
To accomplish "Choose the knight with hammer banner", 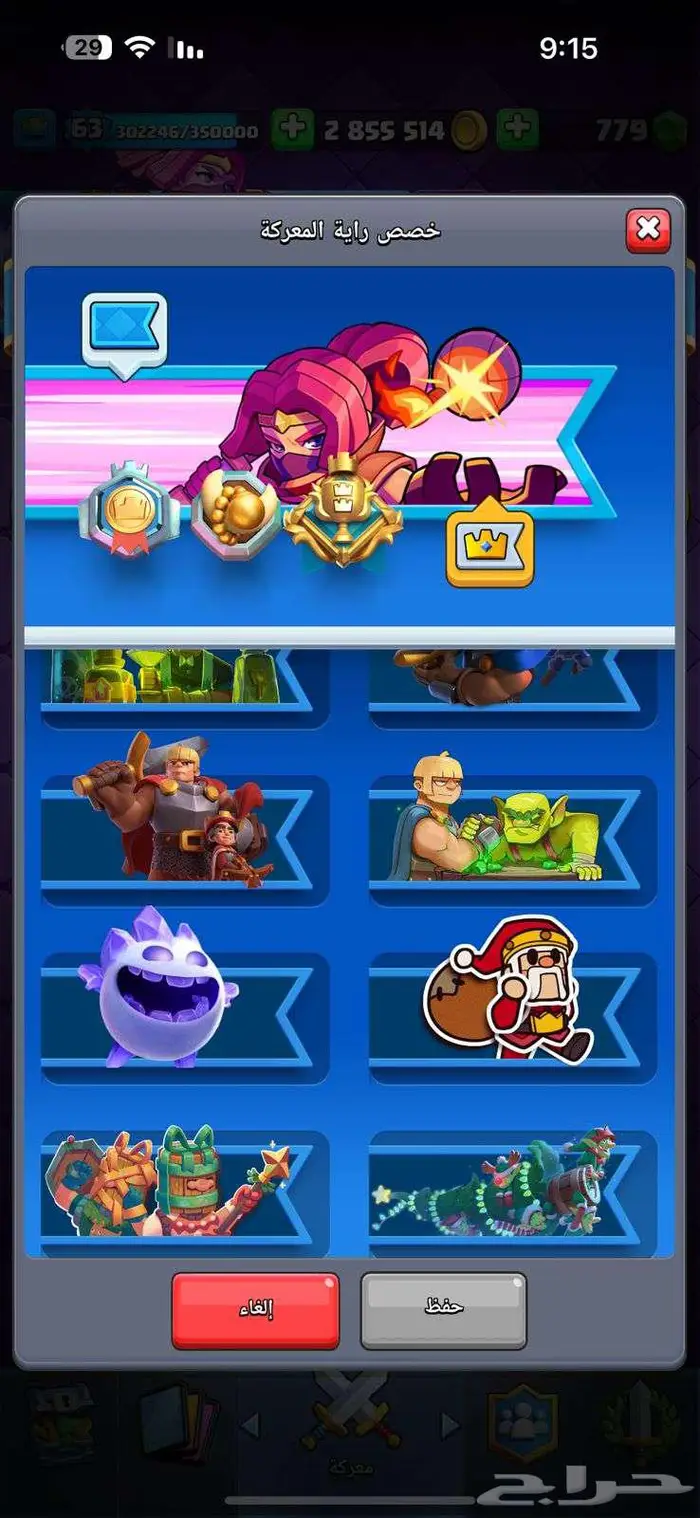I will [x=180, y=832].
